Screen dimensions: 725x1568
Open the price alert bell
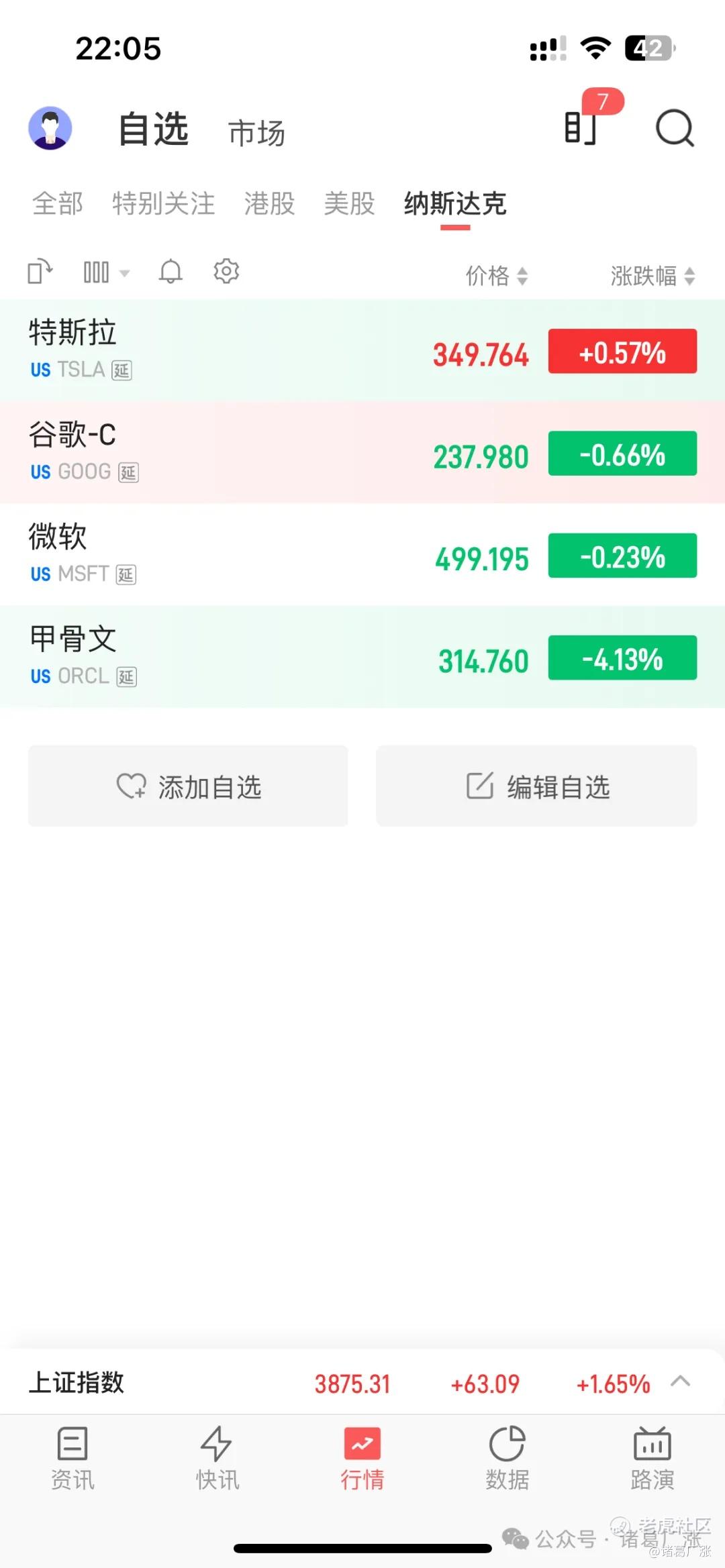point(171,272)
